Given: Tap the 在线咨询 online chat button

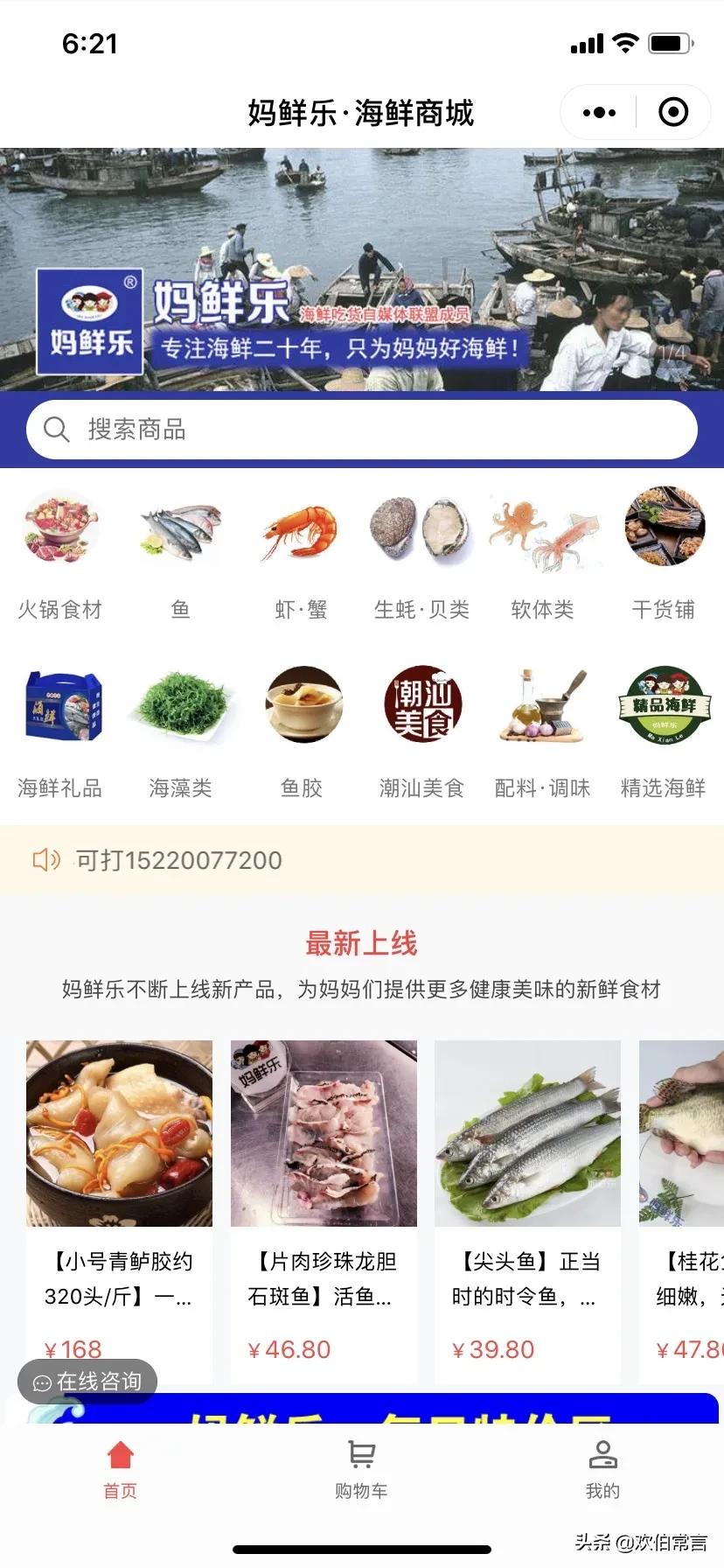Looking at the screenshot, I should [x=87, y=1382].
